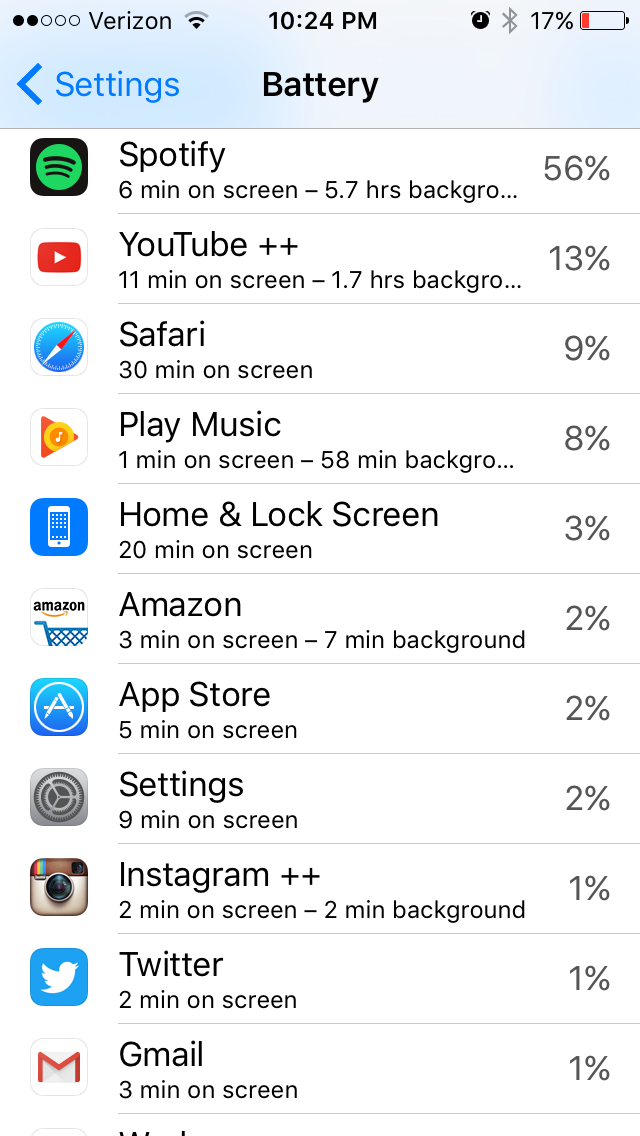640x1136 pixels.
Task: Tap the Home & Lock Screen row
Action: [x=320, y=529]
